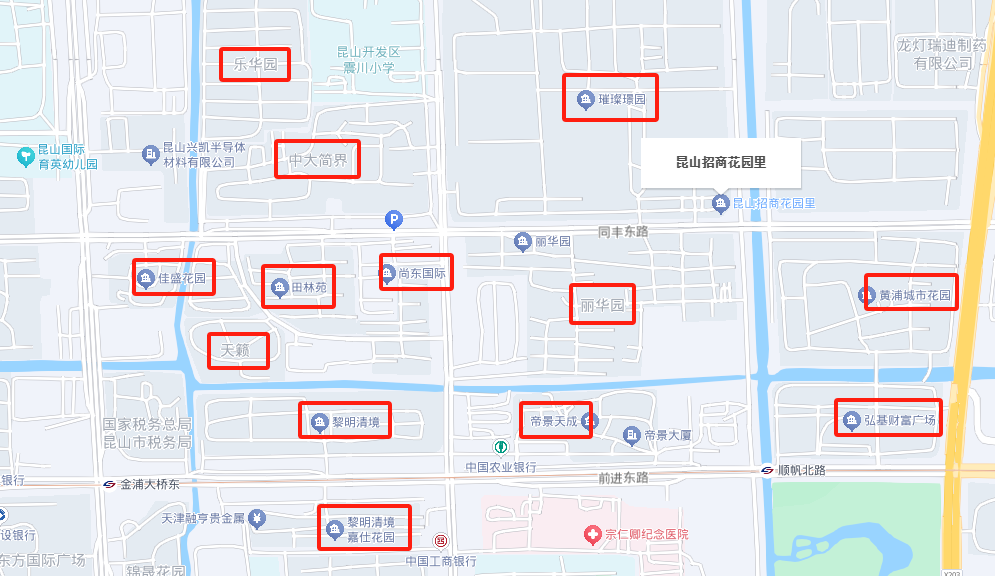The image size is (995, 576).
Task: Open the 丽华园 marker near 同丰东路
Action: click(x=522, y=241)
